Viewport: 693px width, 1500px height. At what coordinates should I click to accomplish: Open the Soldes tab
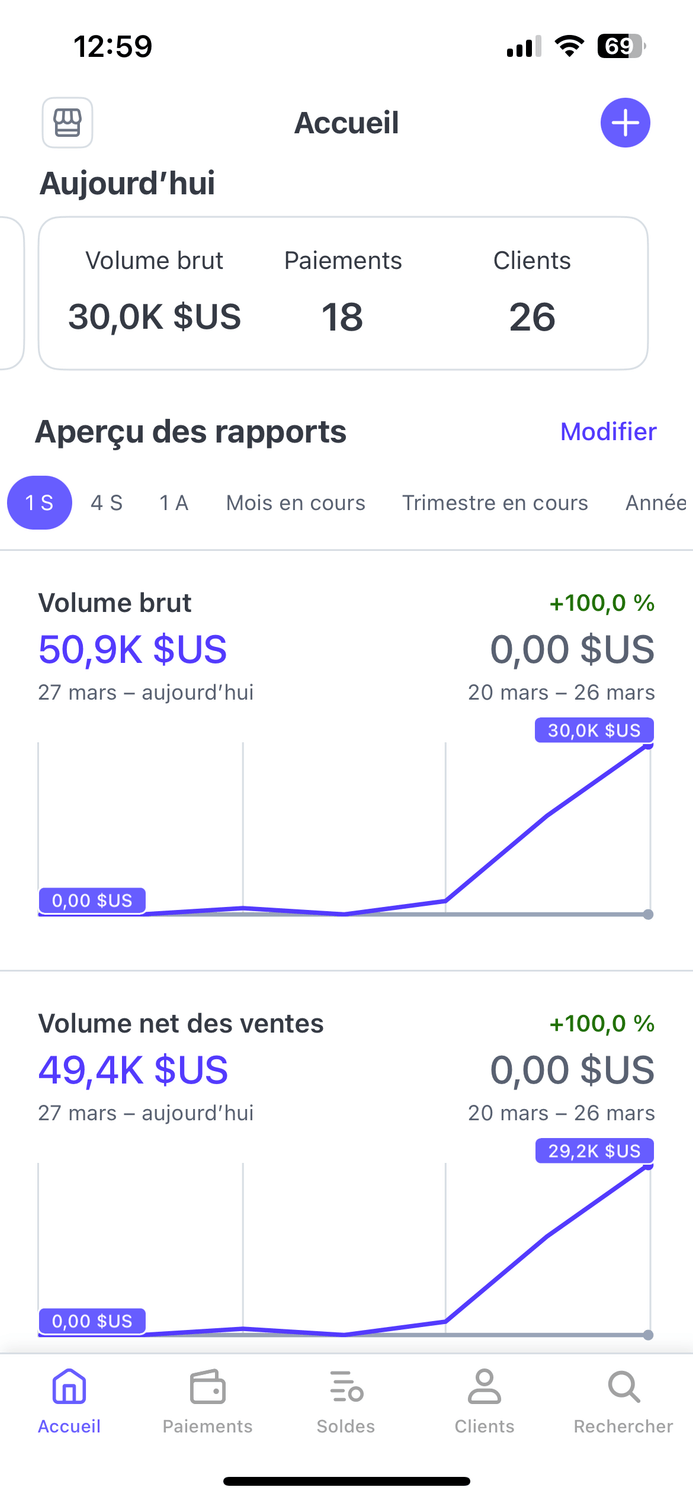(x=346, y=1402)
